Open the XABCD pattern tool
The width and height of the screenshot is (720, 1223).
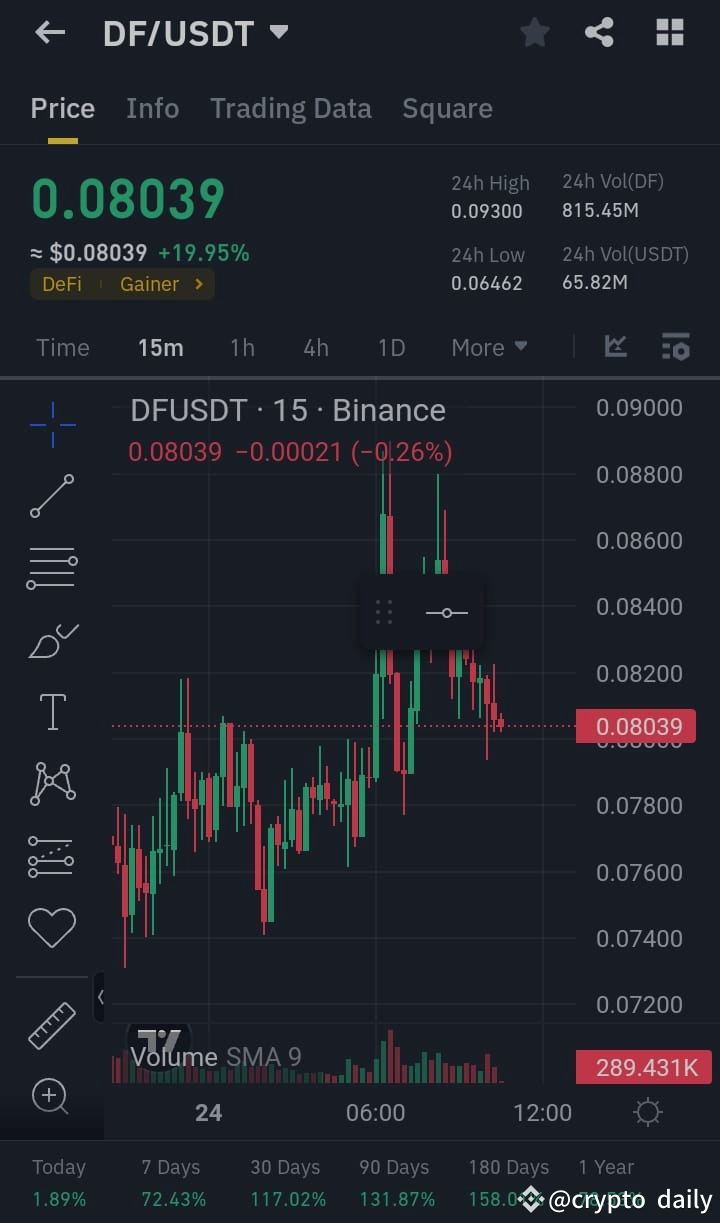51,783
